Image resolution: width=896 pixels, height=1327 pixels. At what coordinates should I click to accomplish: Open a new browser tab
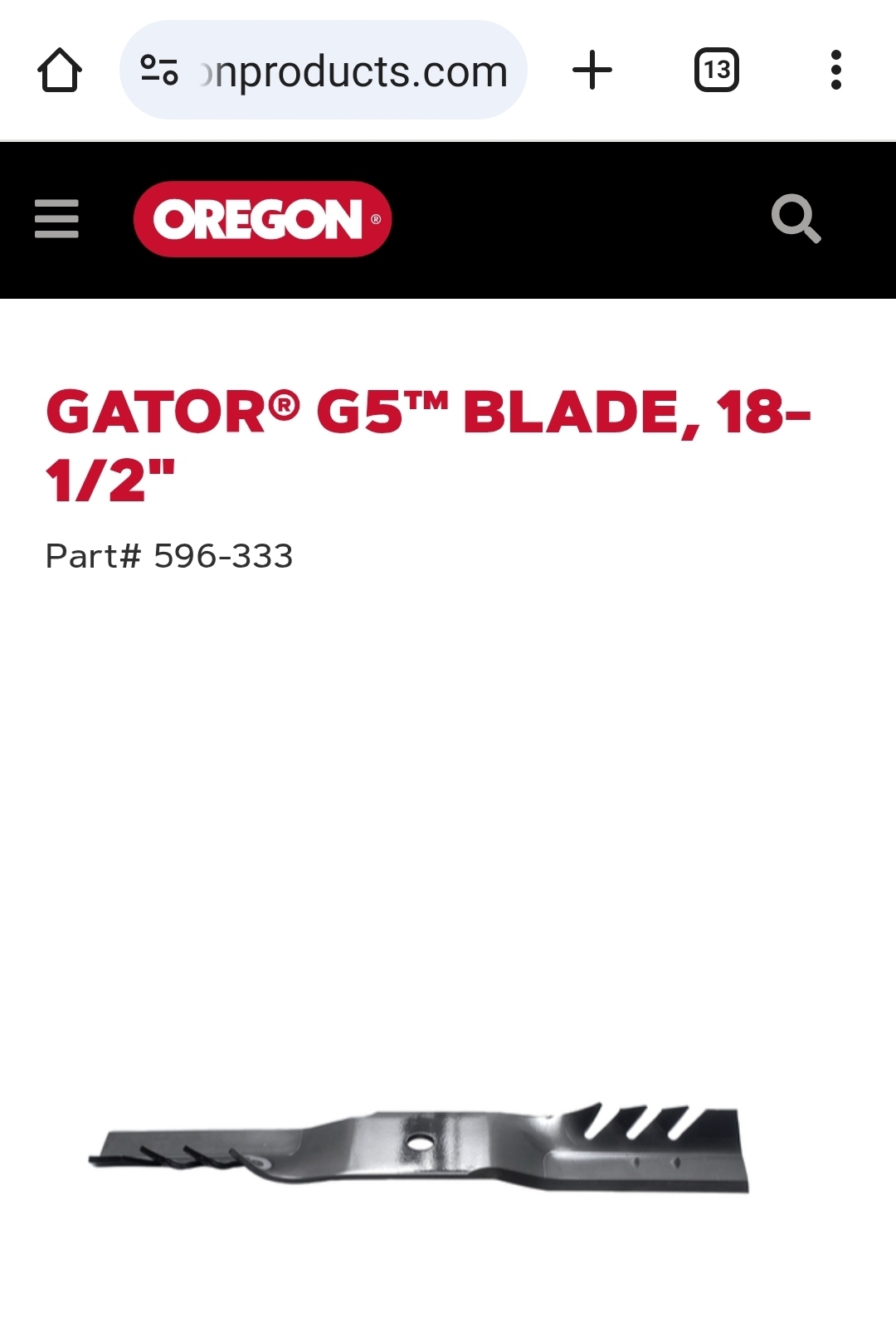tap(592, 71)
